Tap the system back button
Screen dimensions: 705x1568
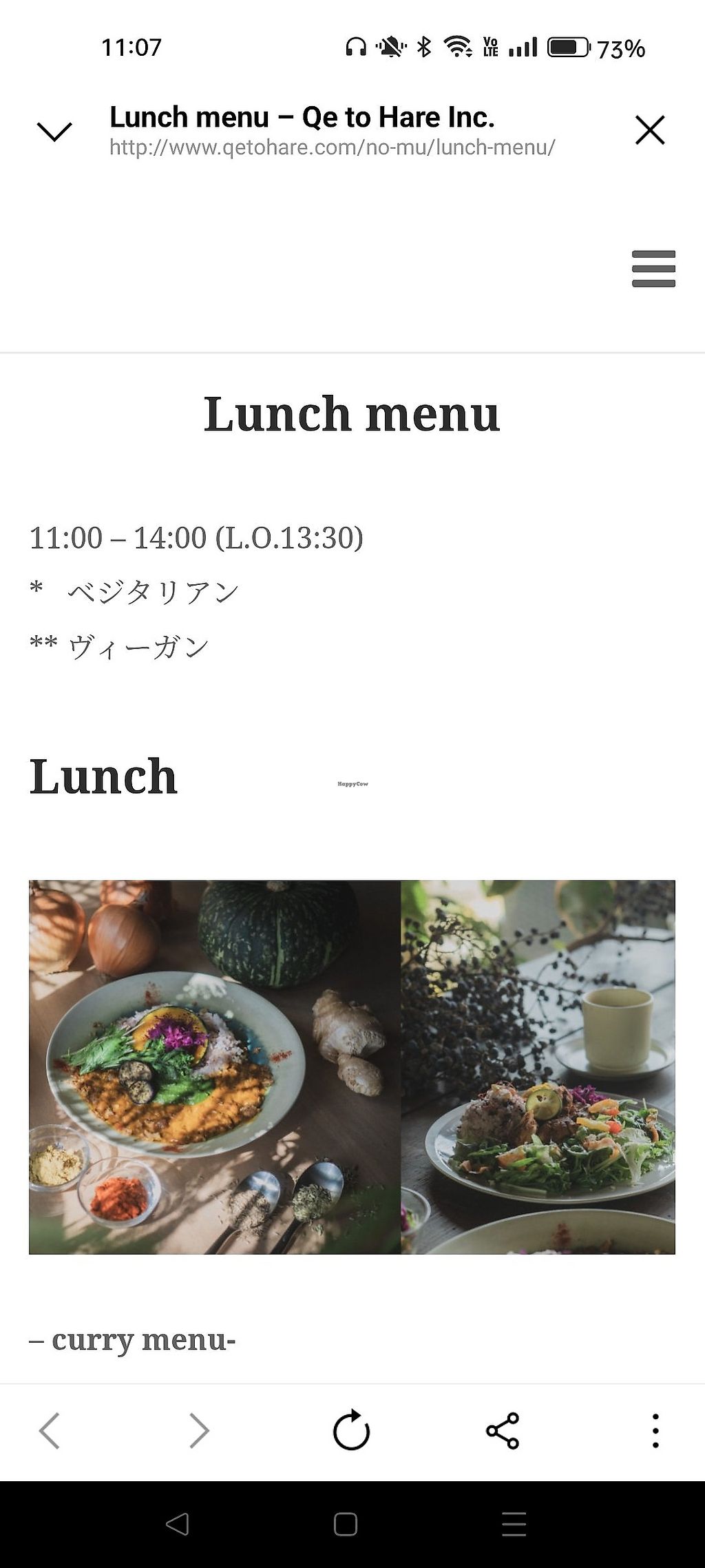pos(178,1525)
